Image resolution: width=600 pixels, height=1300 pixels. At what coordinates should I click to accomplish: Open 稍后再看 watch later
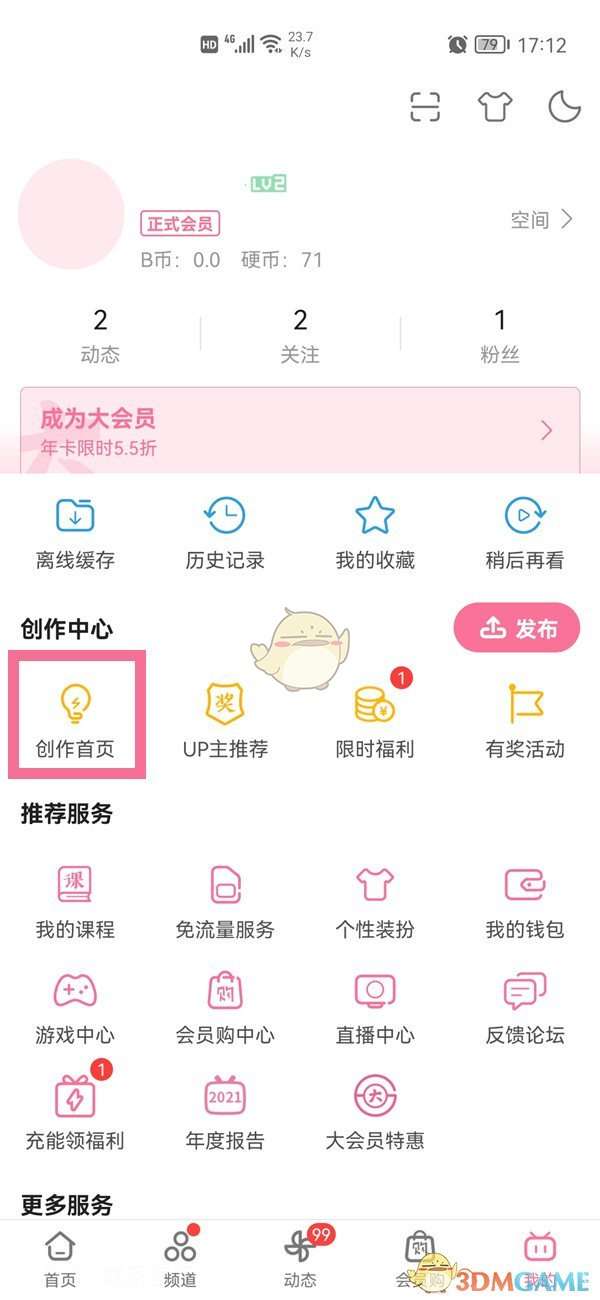point(525,534)
